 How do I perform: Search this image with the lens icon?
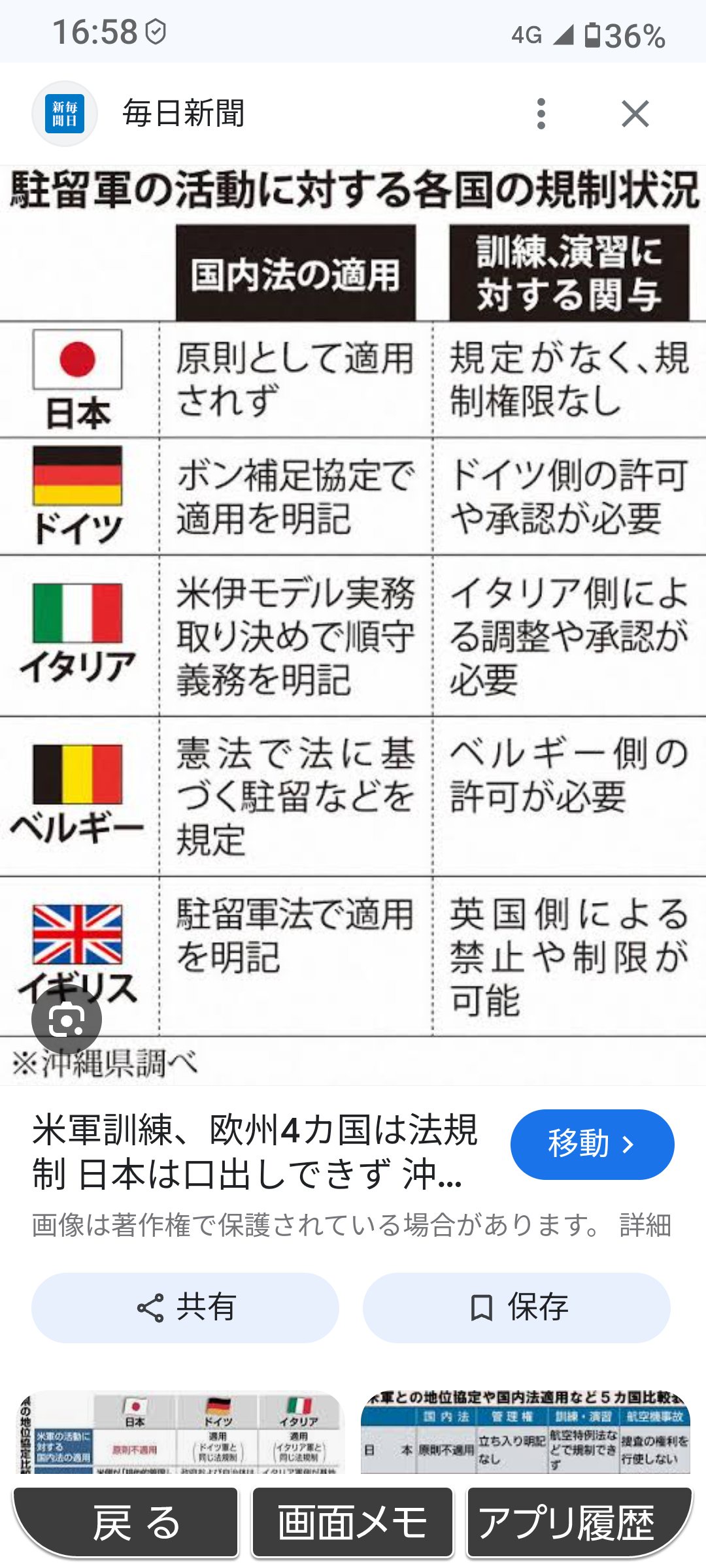67,1020
